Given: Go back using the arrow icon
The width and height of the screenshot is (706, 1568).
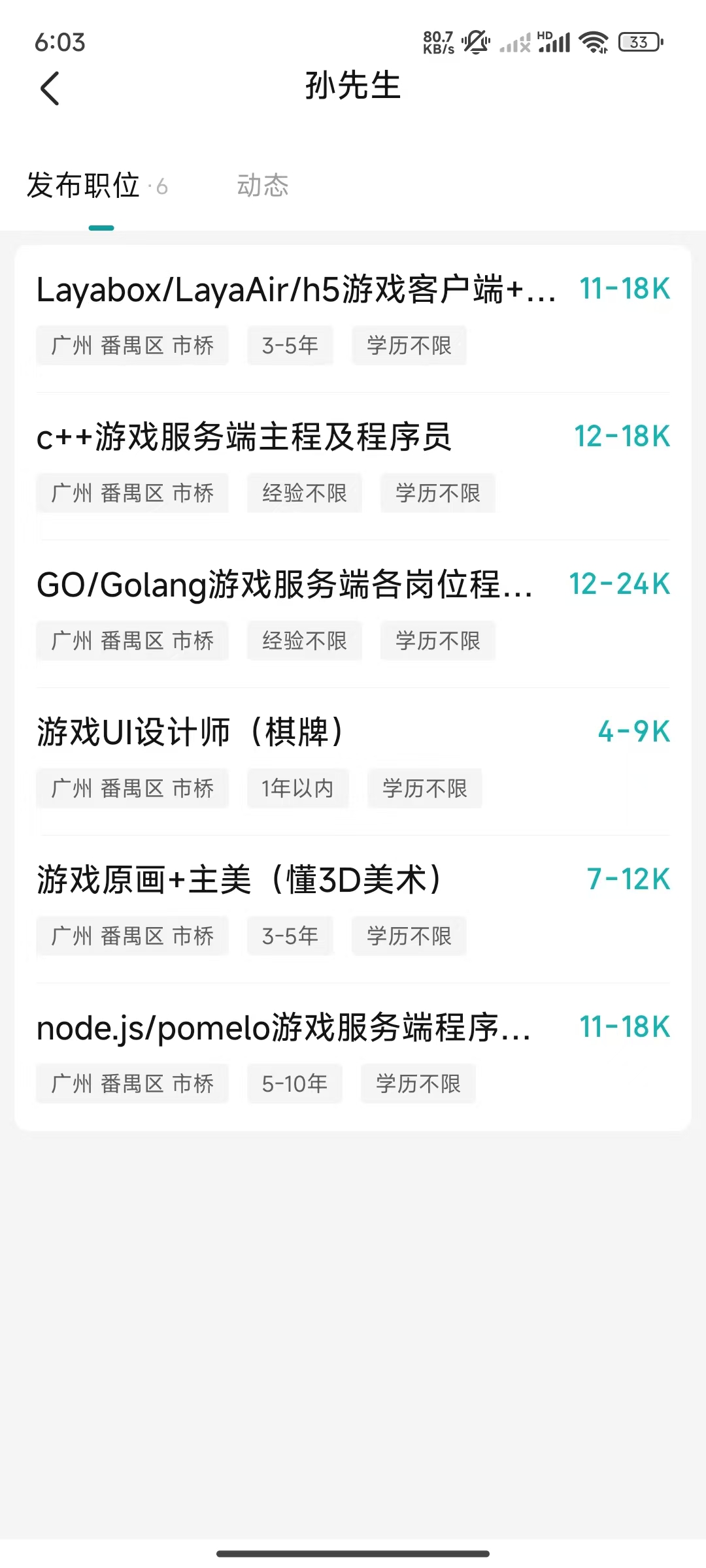Looking at the screenshot, I should (x=50, y=88).
